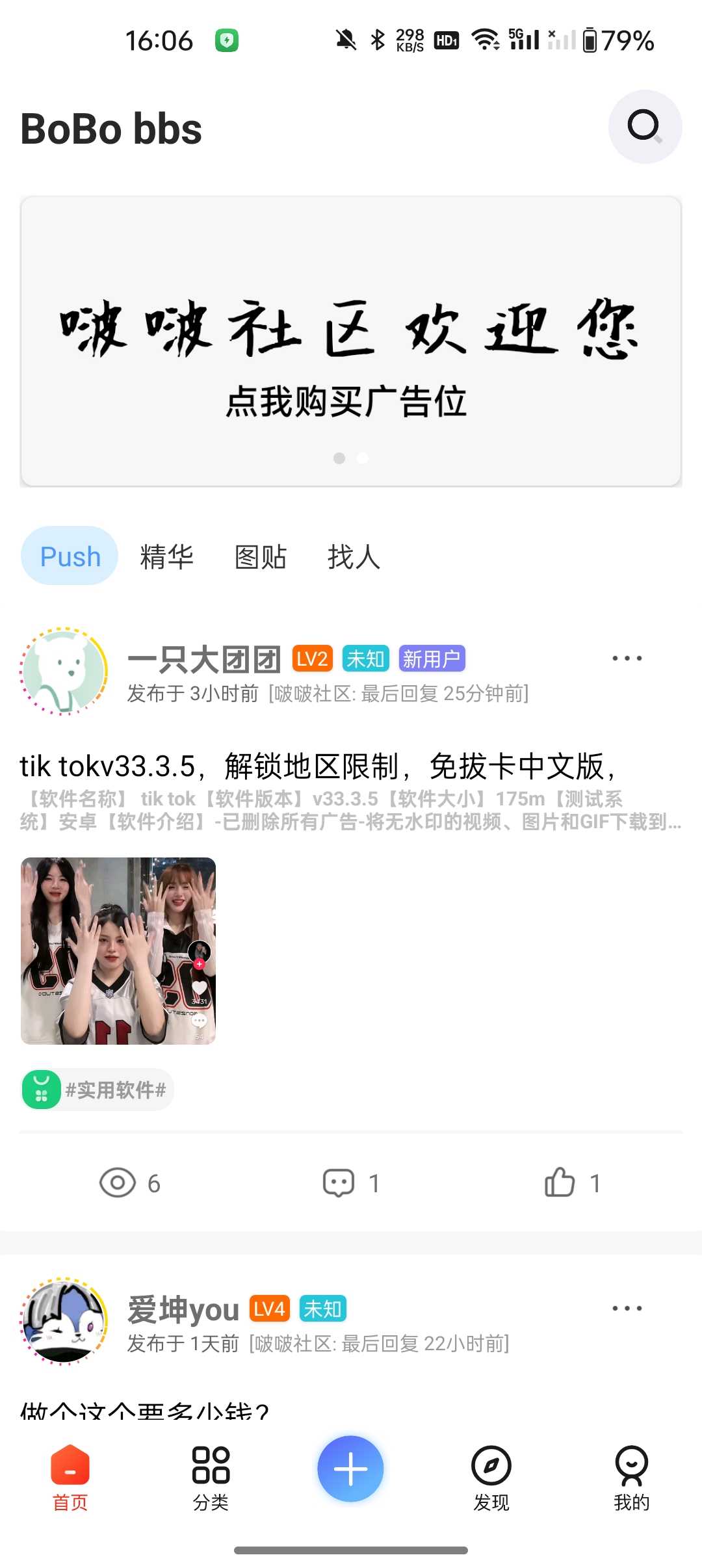Open overflow menu on 爱坤you's post

(x=627, y=1309)
